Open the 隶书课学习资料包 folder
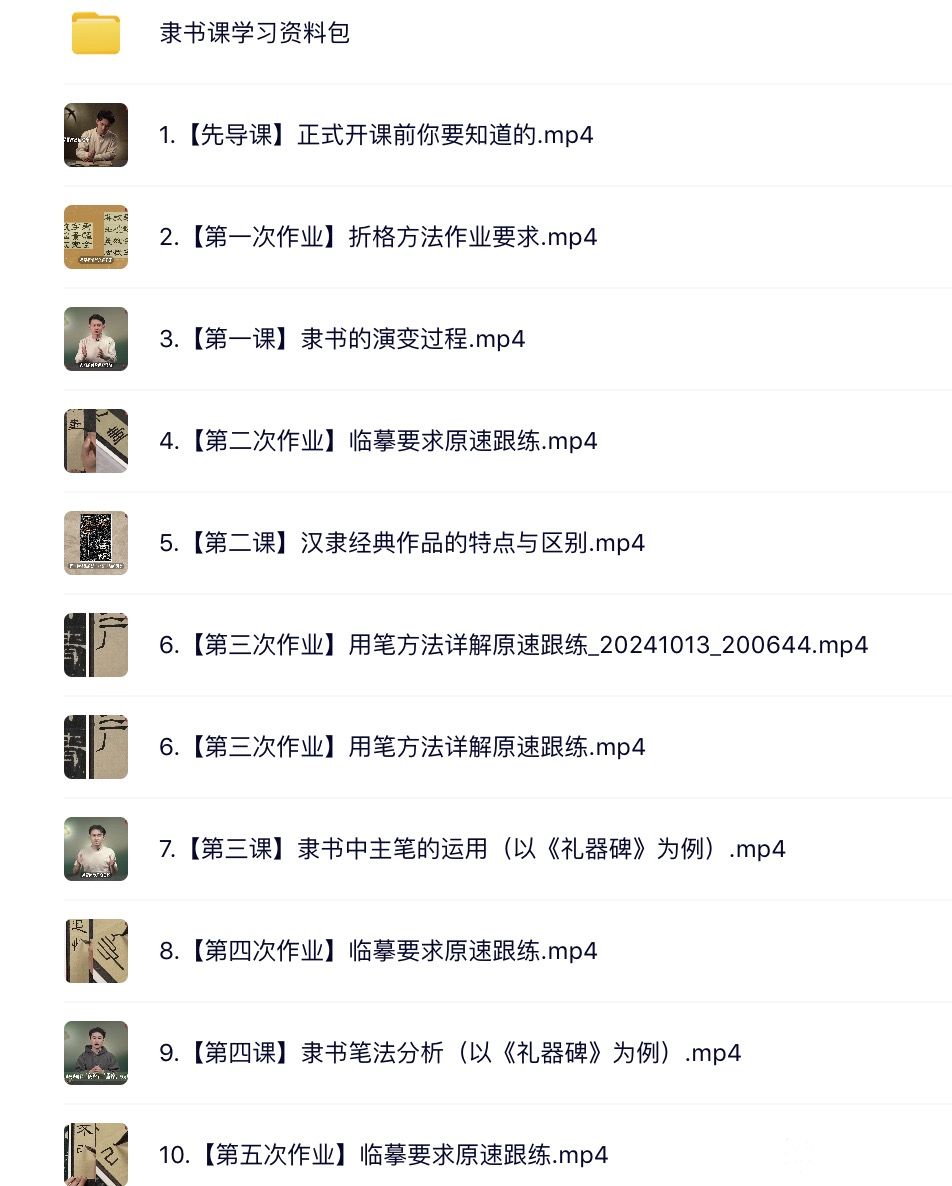 click(254, 33)
